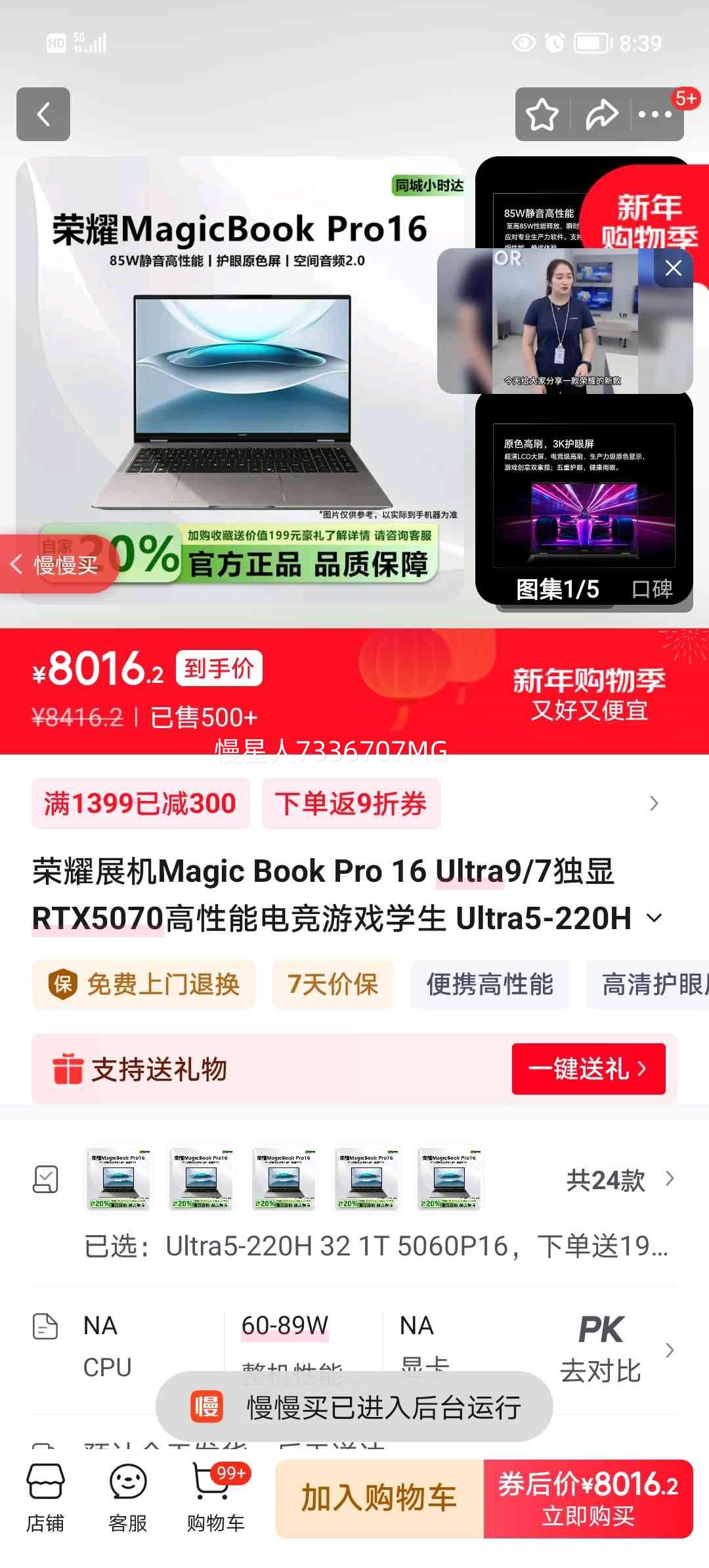This screenshot has height=1568, width=709.
Task: Switch to the 口碑 tab
Action: 653,590
